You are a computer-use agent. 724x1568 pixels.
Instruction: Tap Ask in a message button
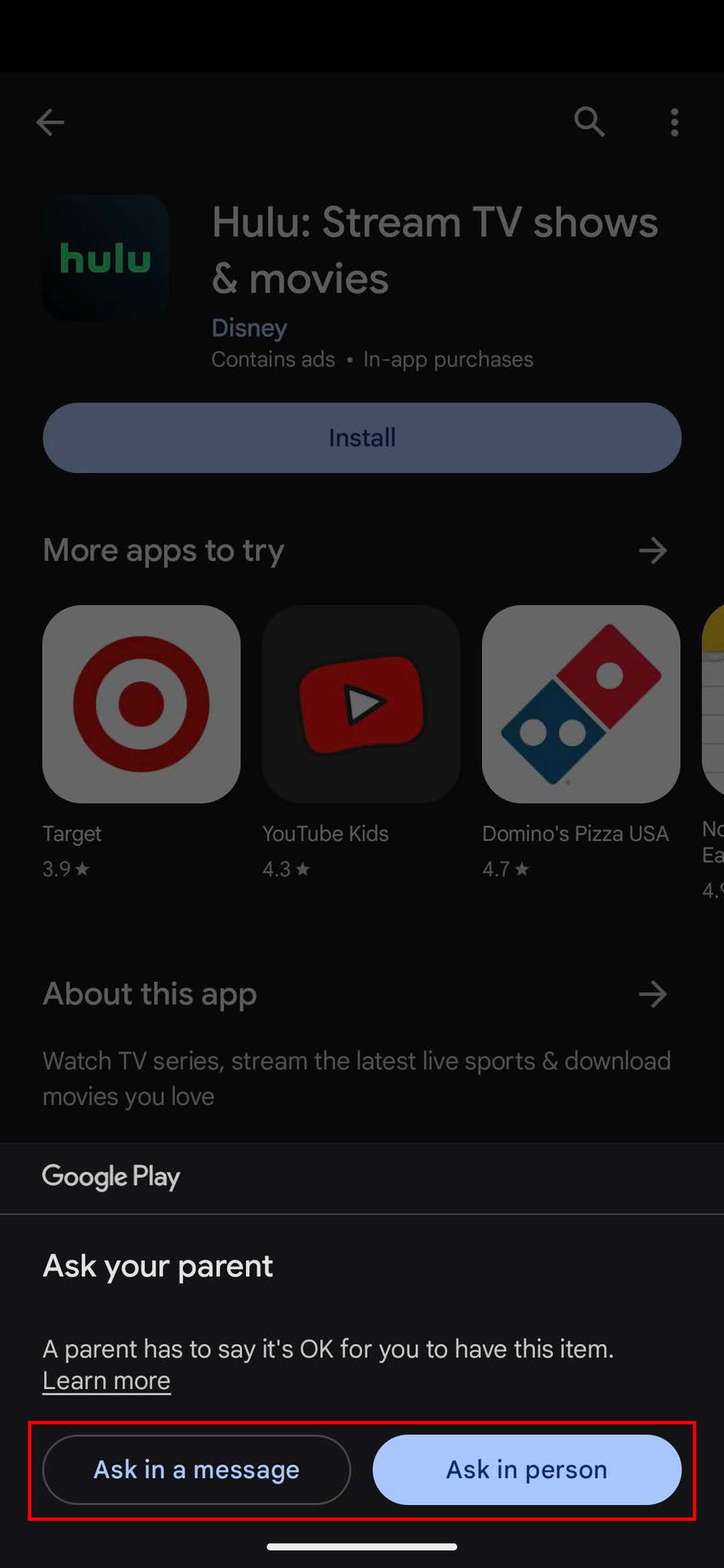coord(196,1469)
